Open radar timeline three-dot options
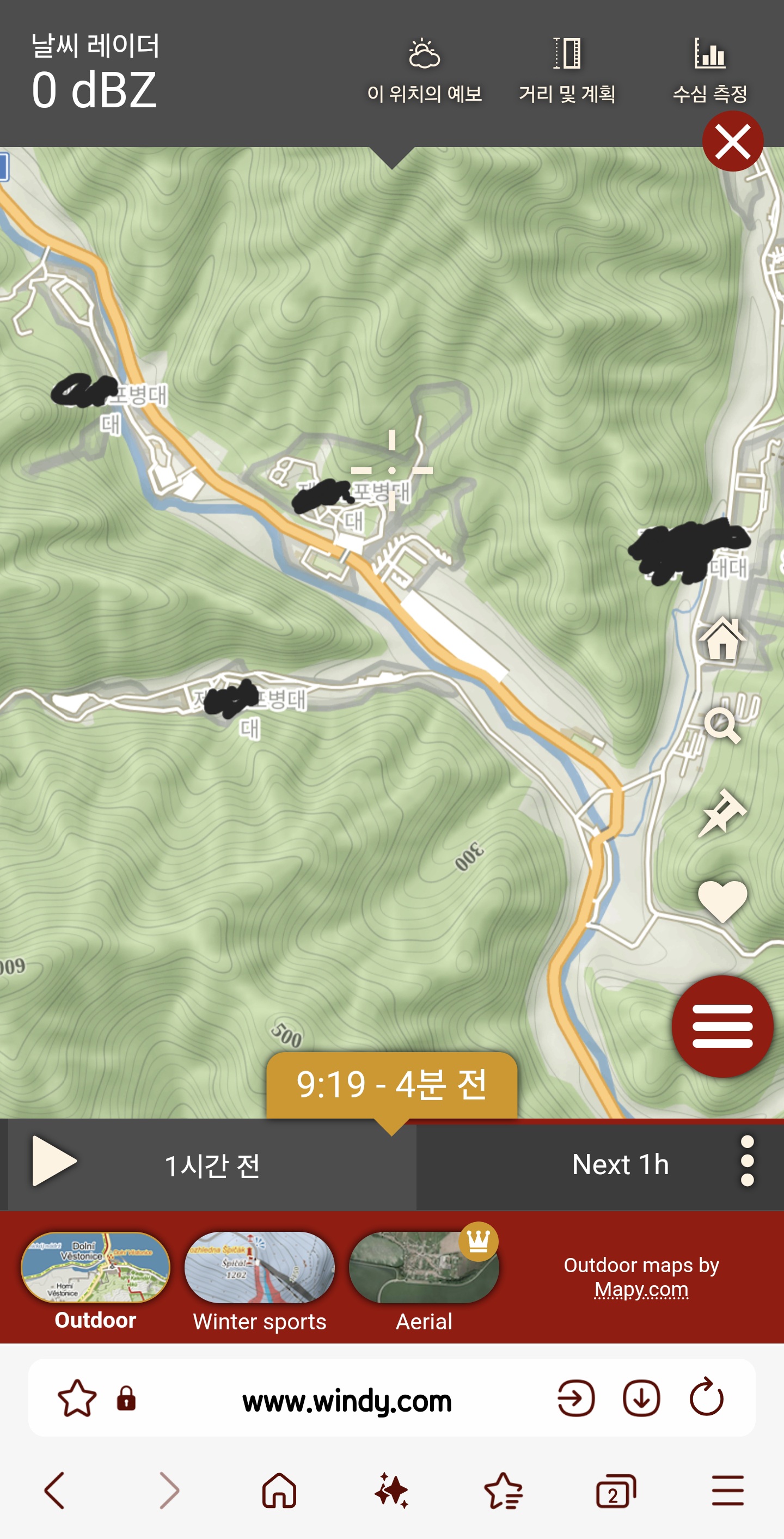Image resolution: width=784 pixels, height=1539 pixels. [x=747, y=1161]
